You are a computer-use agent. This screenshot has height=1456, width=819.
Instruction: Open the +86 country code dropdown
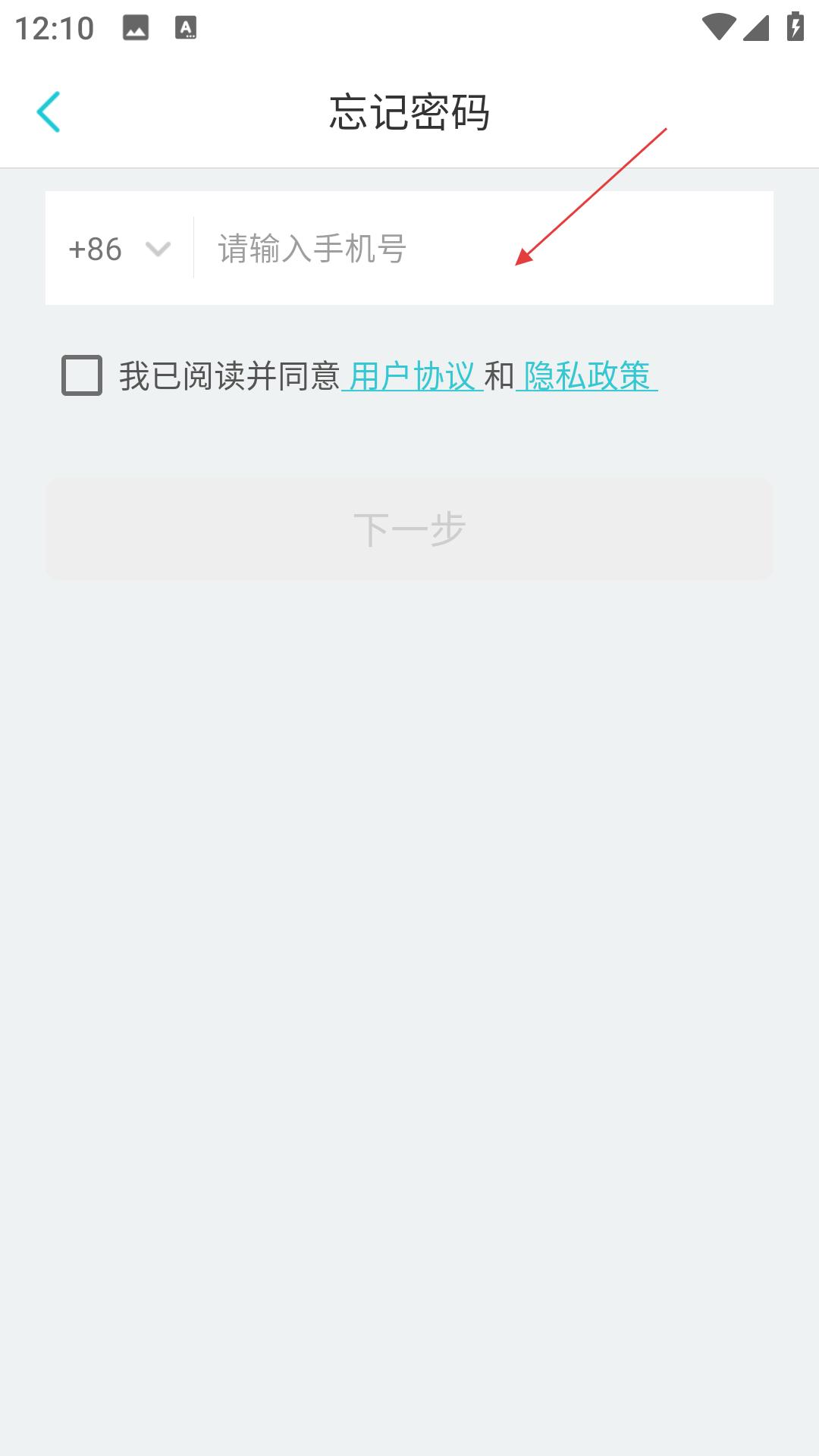119,249
